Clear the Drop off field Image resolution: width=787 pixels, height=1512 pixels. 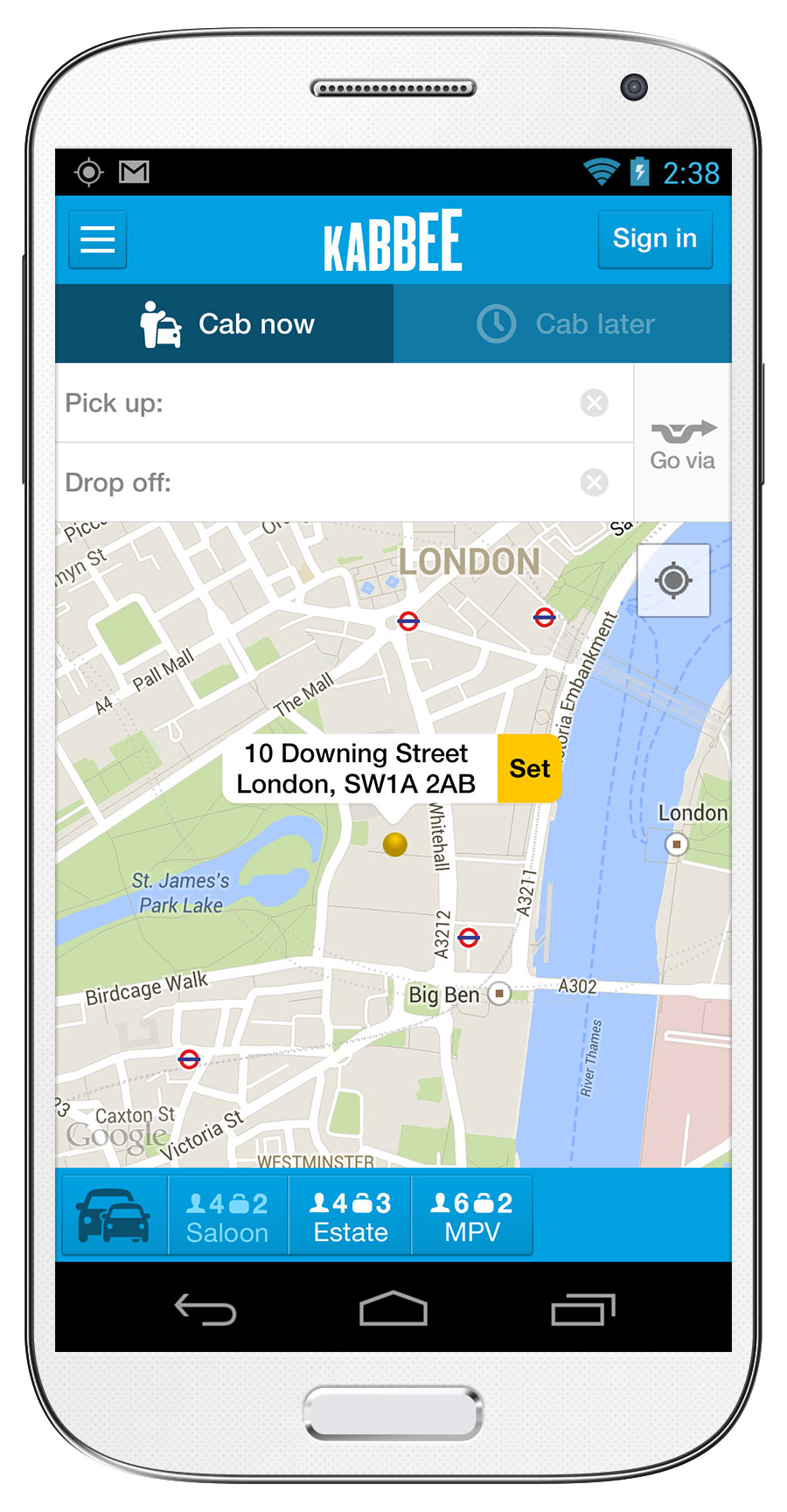(595, 482)
